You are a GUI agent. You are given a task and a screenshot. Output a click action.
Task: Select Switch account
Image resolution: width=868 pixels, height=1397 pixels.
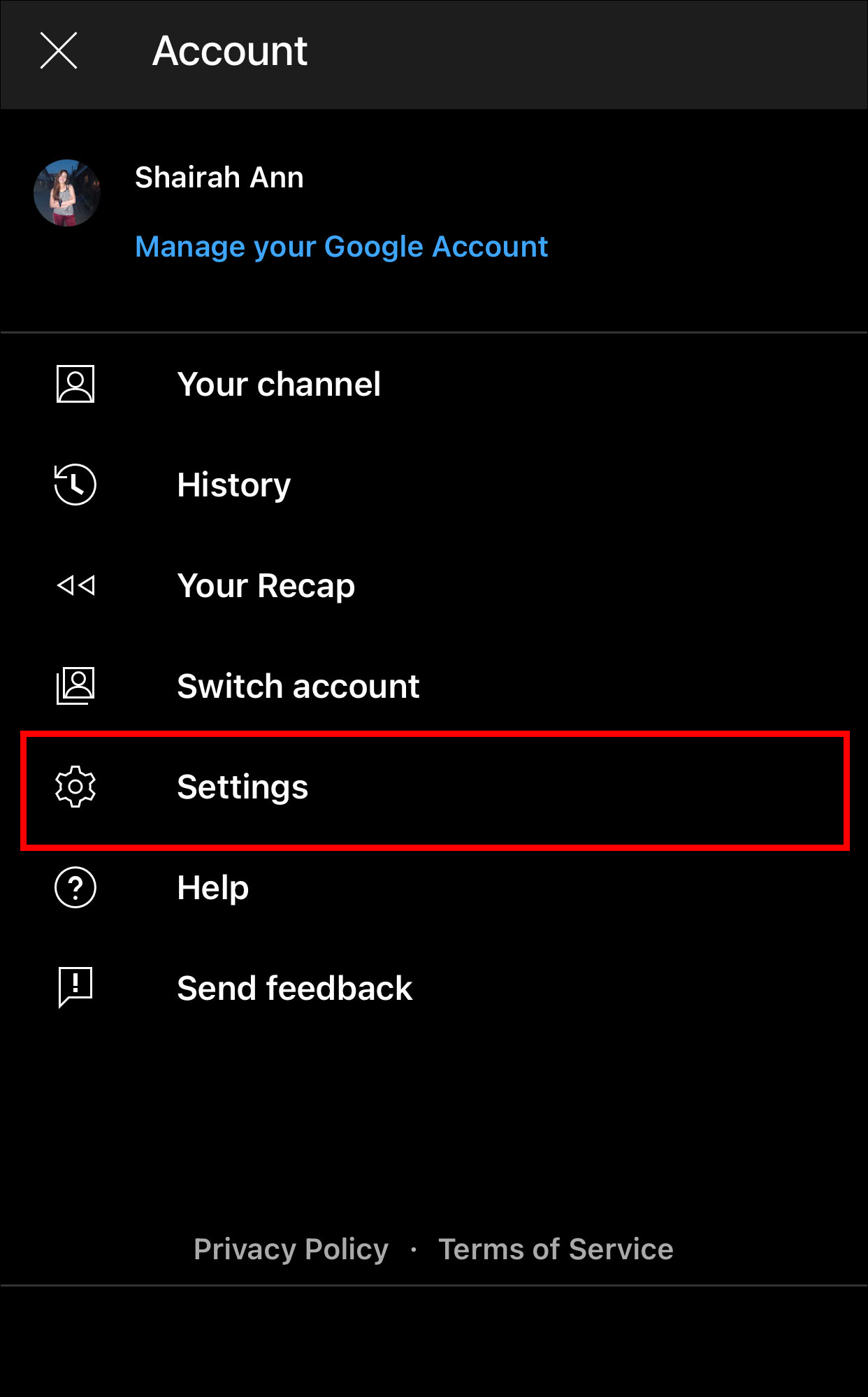pos(298,686)
